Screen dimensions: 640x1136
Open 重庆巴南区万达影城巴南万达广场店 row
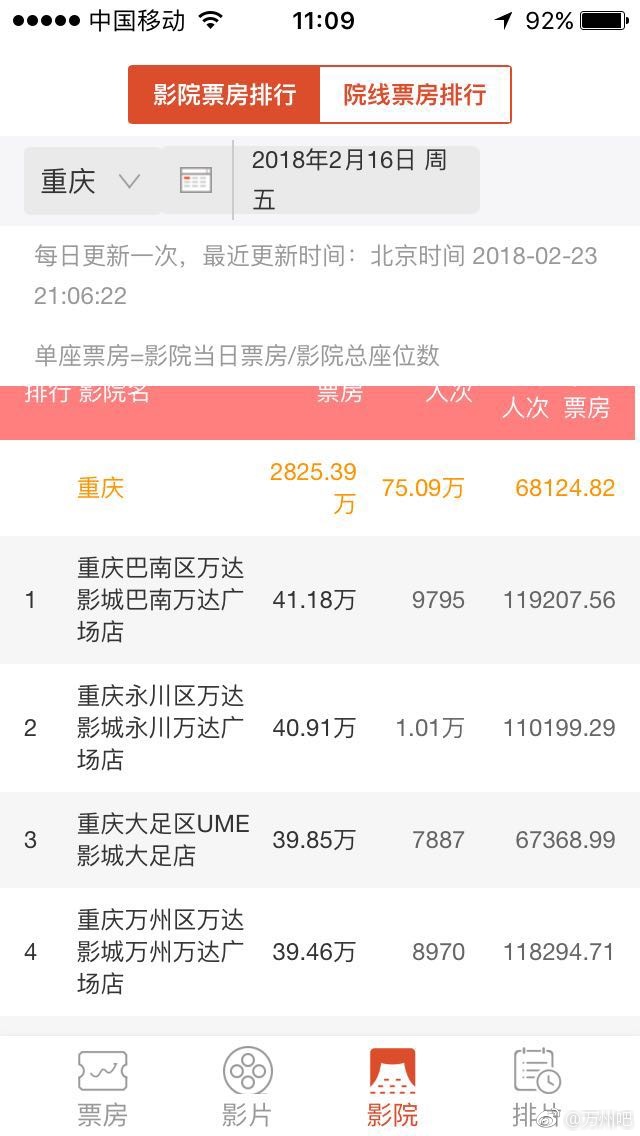[320, 600]
